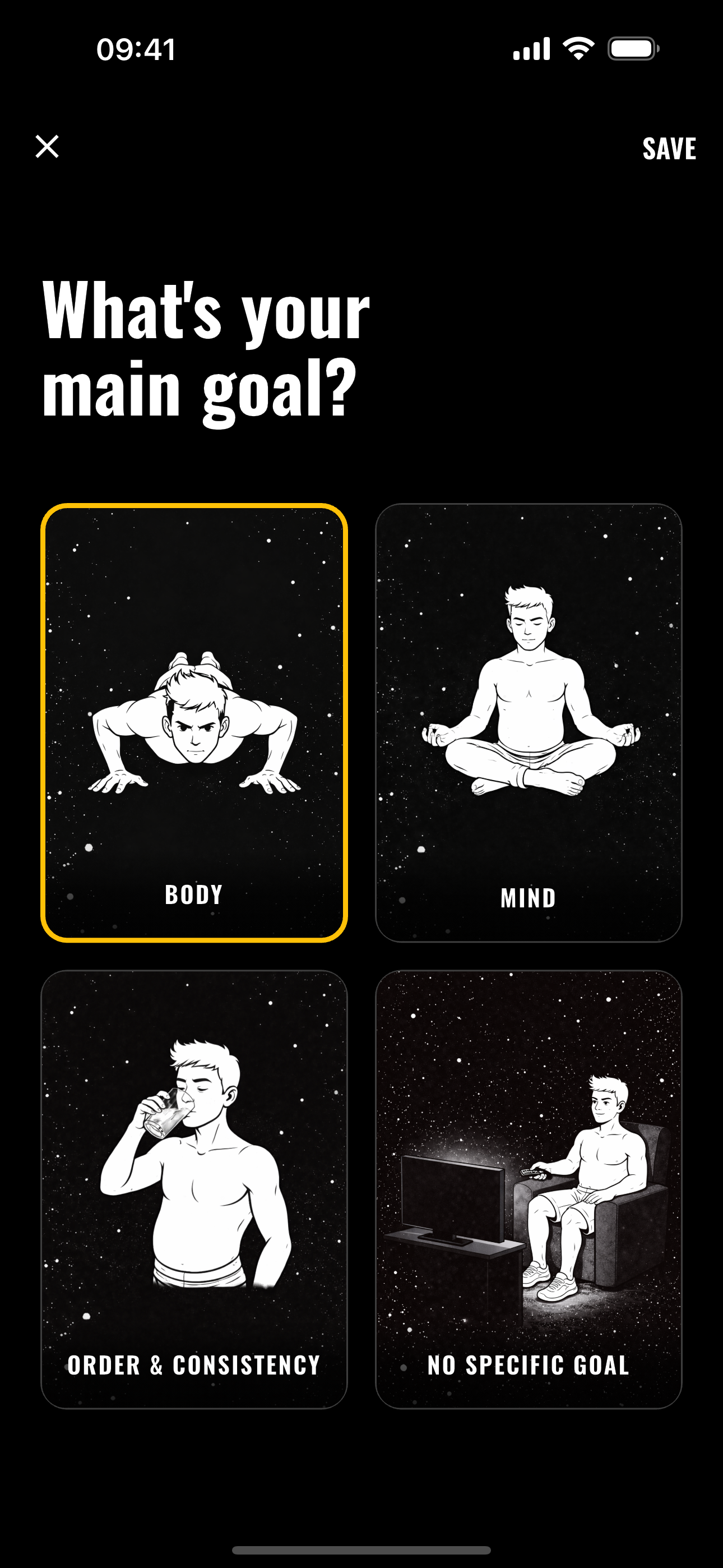Close the goal selection screen
Image resolution: width=723 pixels, height=1568 pixels.
(47, 147)
